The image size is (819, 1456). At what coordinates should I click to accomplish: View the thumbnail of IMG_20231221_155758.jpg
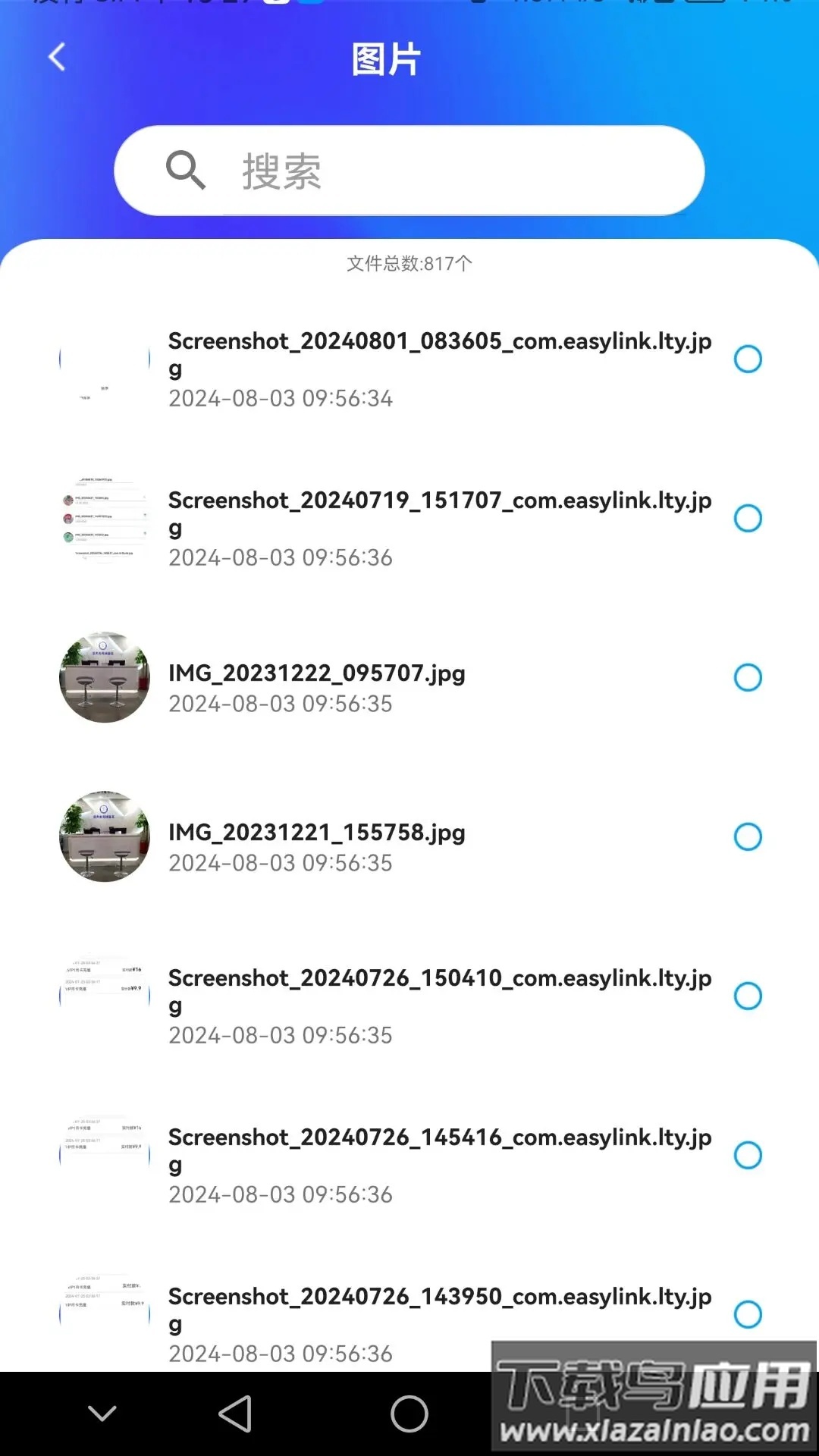tap(104, 836)
